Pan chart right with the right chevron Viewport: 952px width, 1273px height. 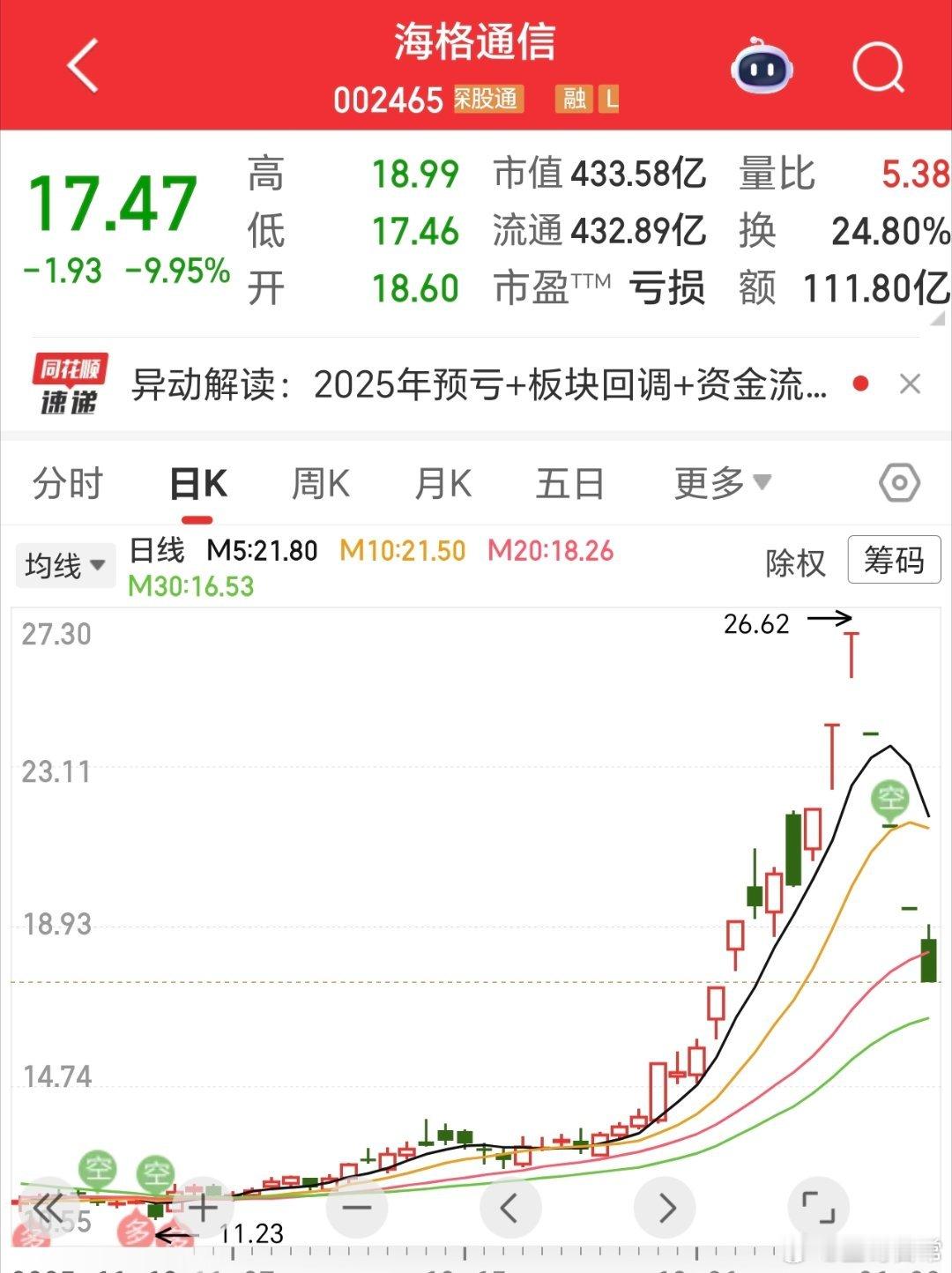pyautogui.click(x=665, y=1208)
